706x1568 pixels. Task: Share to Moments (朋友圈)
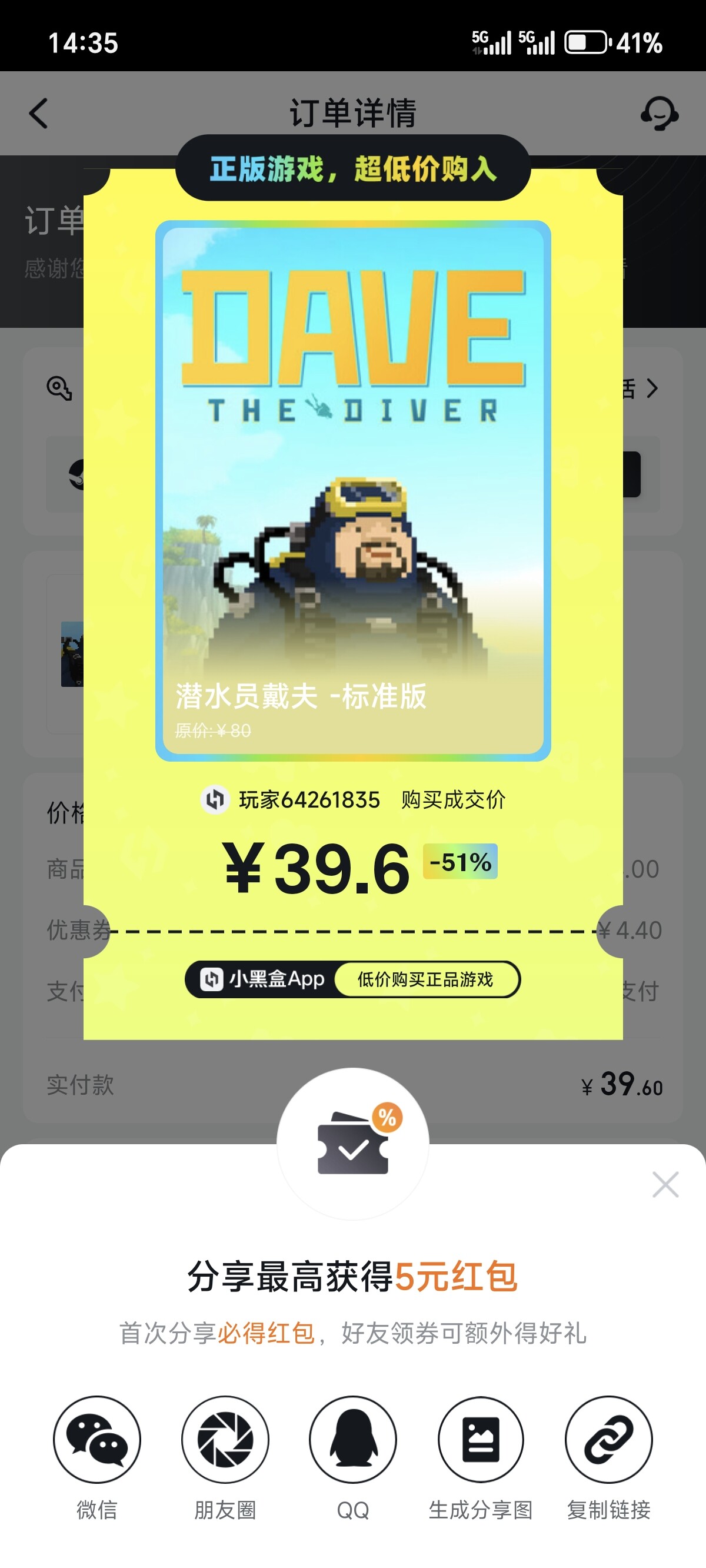point(225,1440)
